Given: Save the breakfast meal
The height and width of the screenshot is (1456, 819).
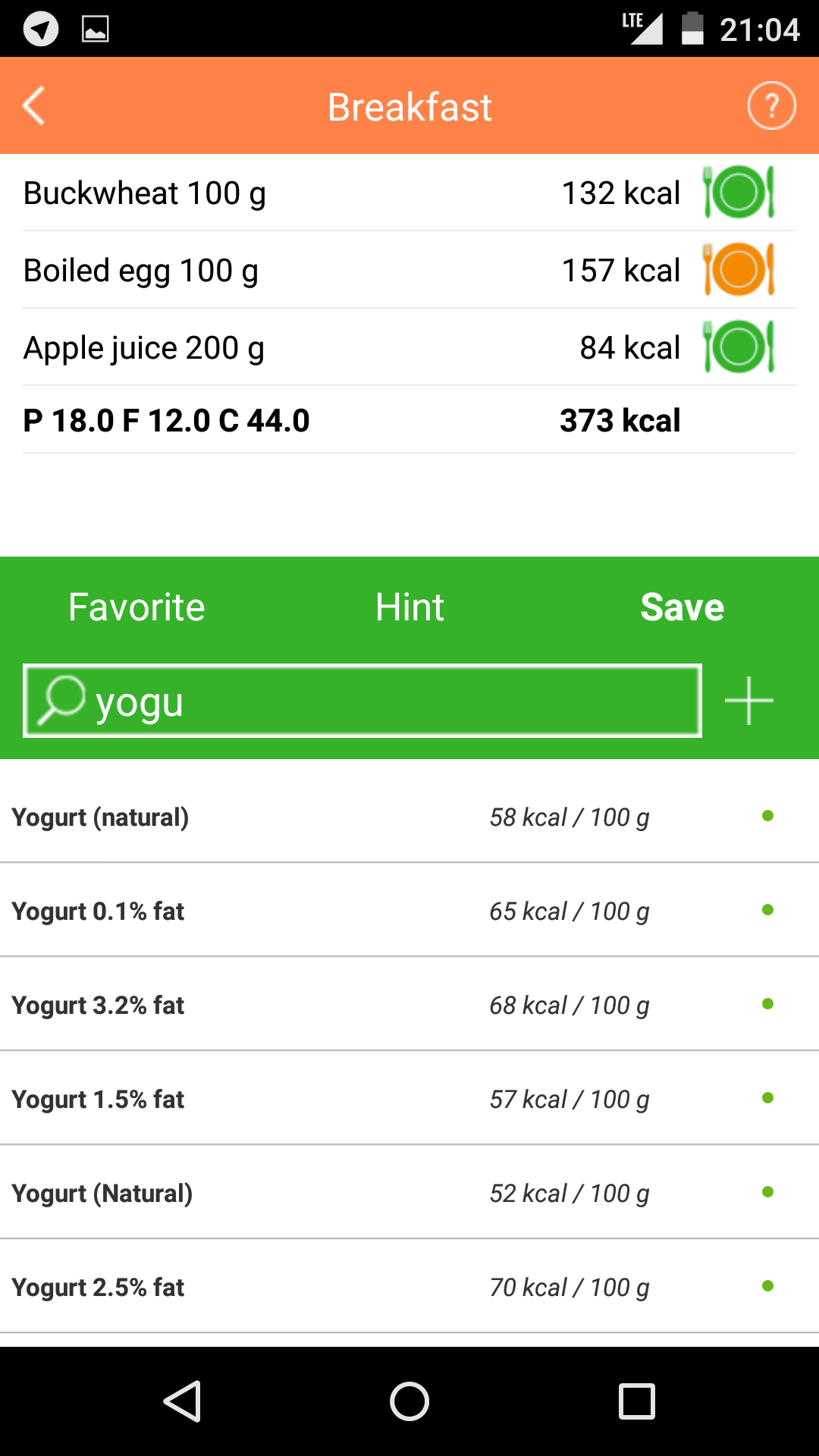Looking at the screenshot, I should coord(682,607).
